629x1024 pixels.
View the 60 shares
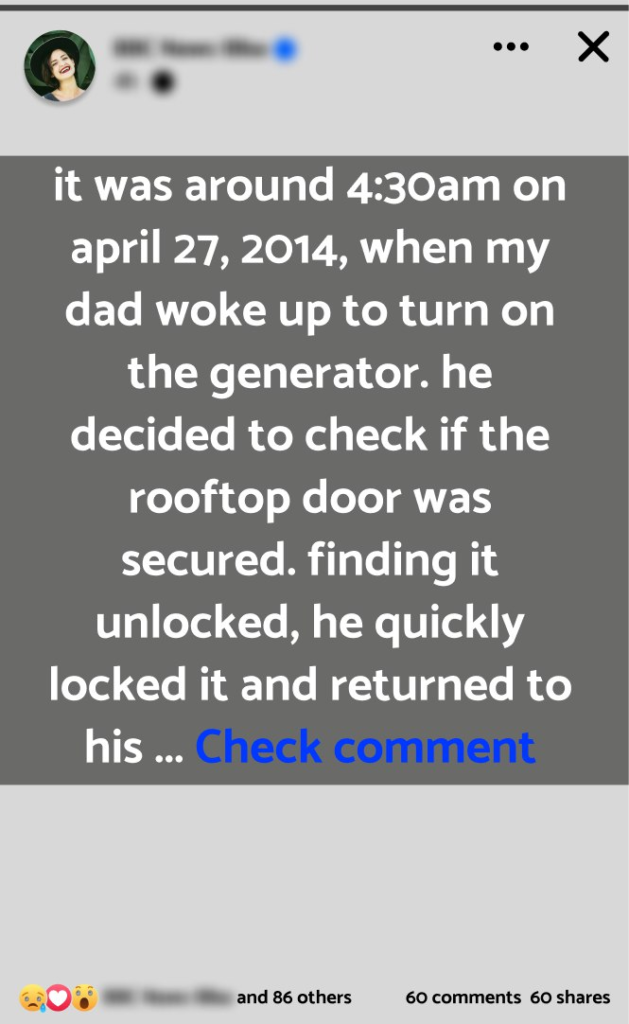point(570,997)
